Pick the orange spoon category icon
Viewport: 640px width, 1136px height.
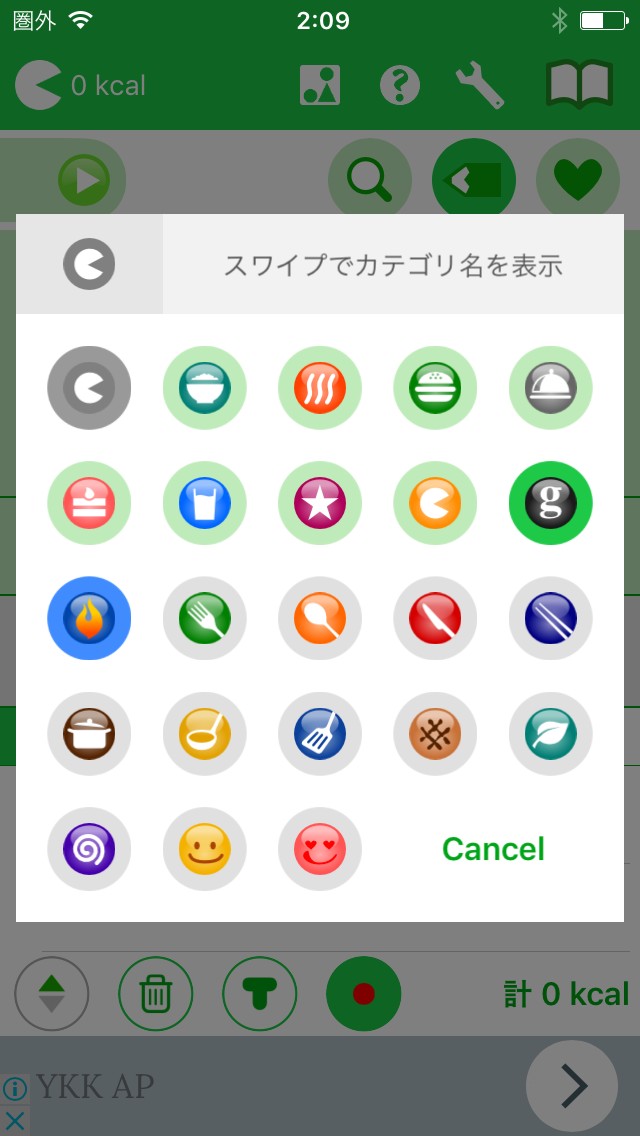point(320,618)
